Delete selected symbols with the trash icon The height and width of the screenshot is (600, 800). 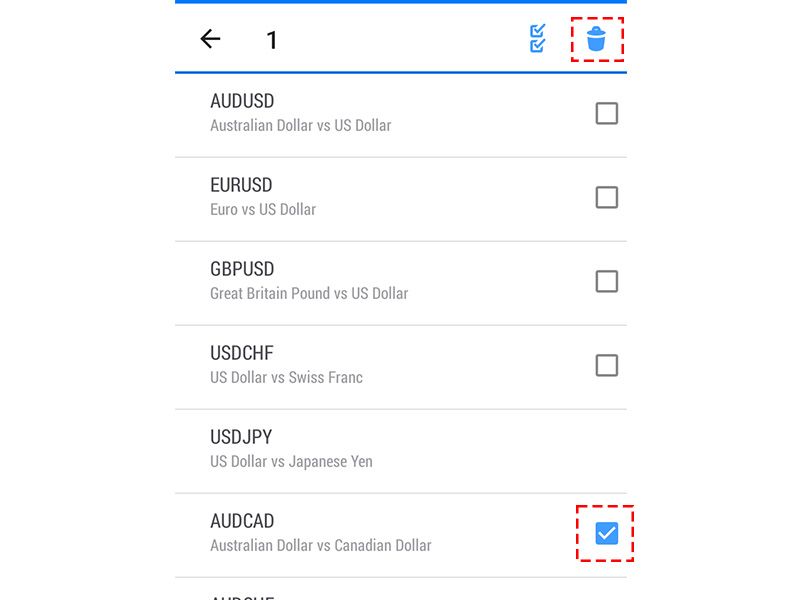[596, 39]
